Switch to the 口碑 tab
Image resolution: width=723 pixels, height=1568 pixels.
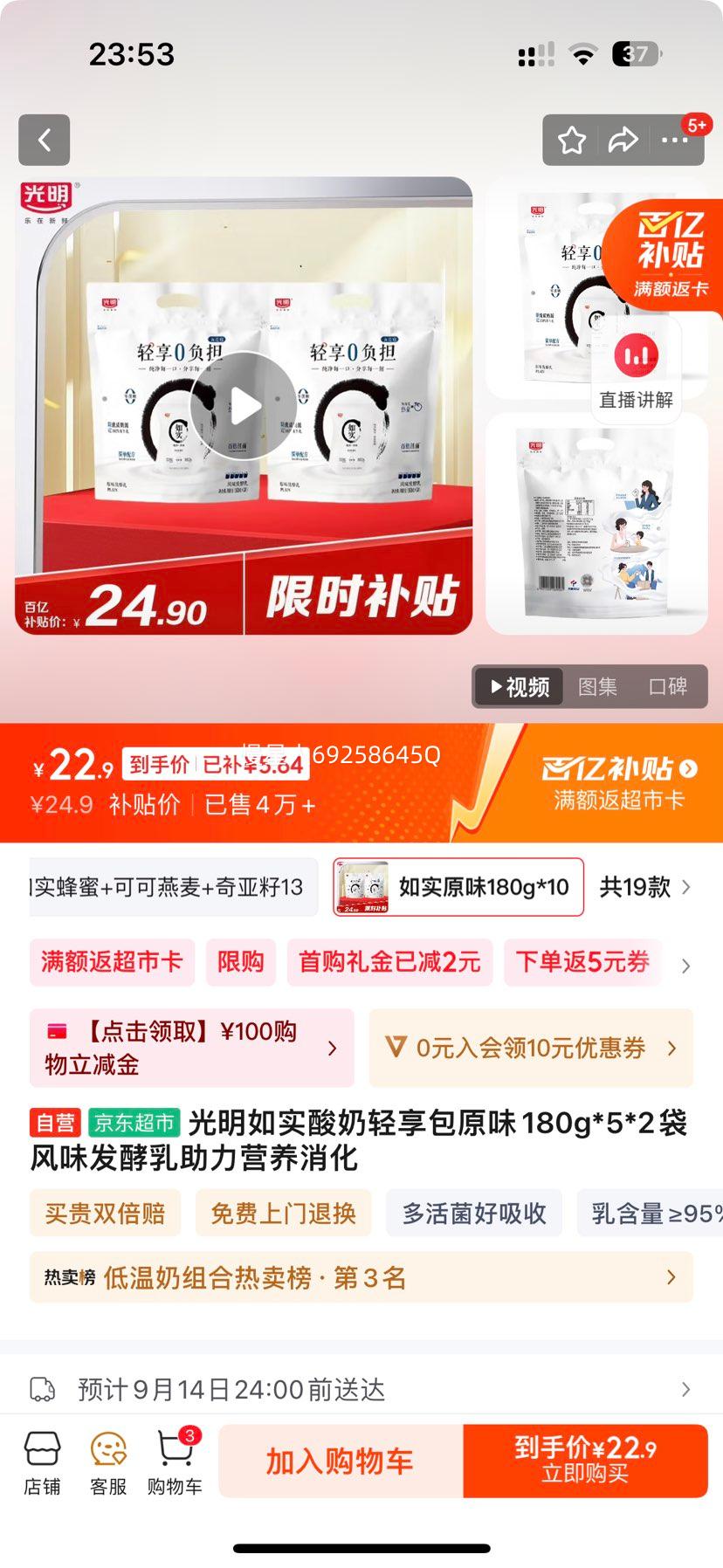tap(669, 686)
